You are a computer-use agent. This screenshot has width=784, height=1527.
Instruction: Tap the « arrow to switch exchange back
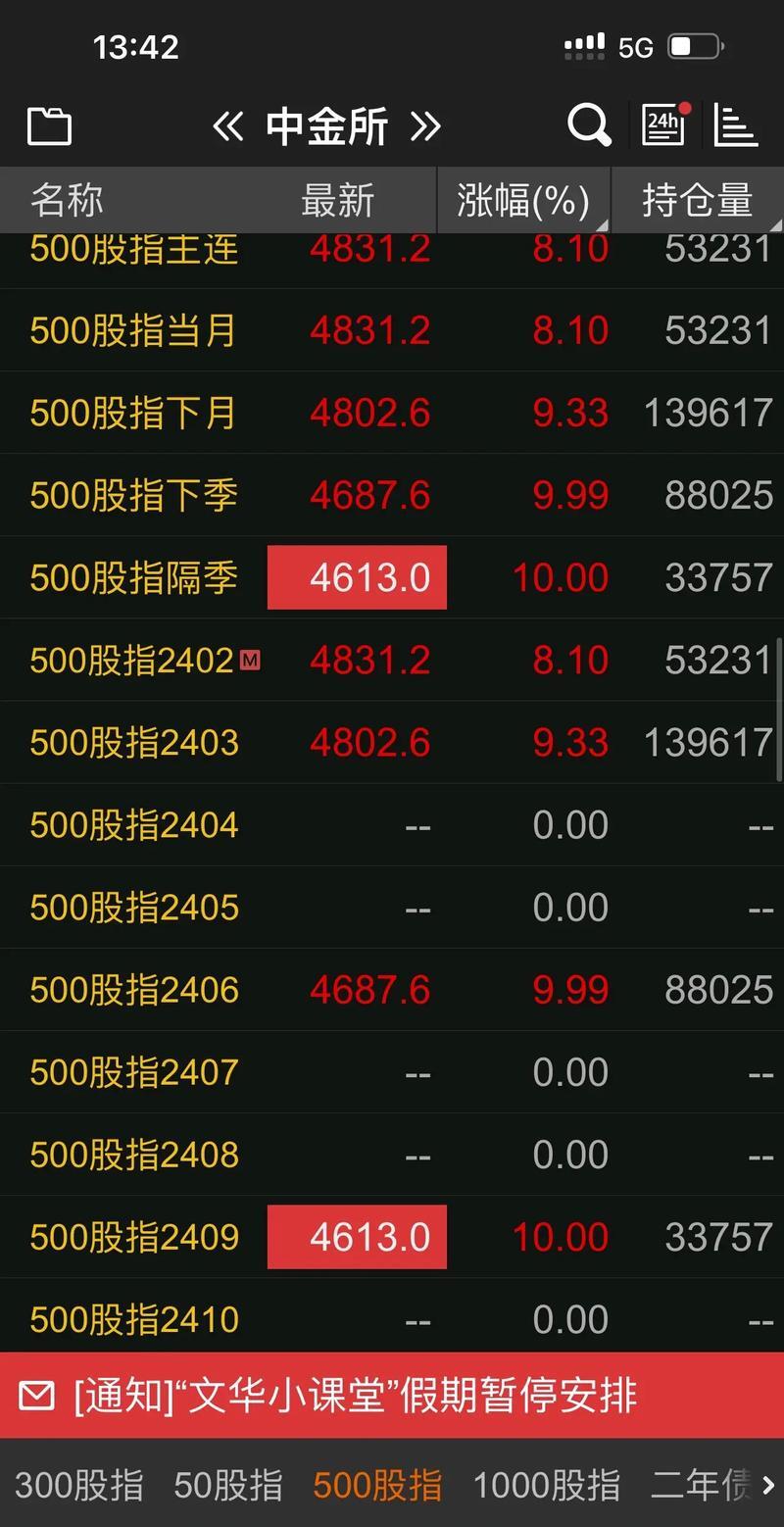point(227,125)
